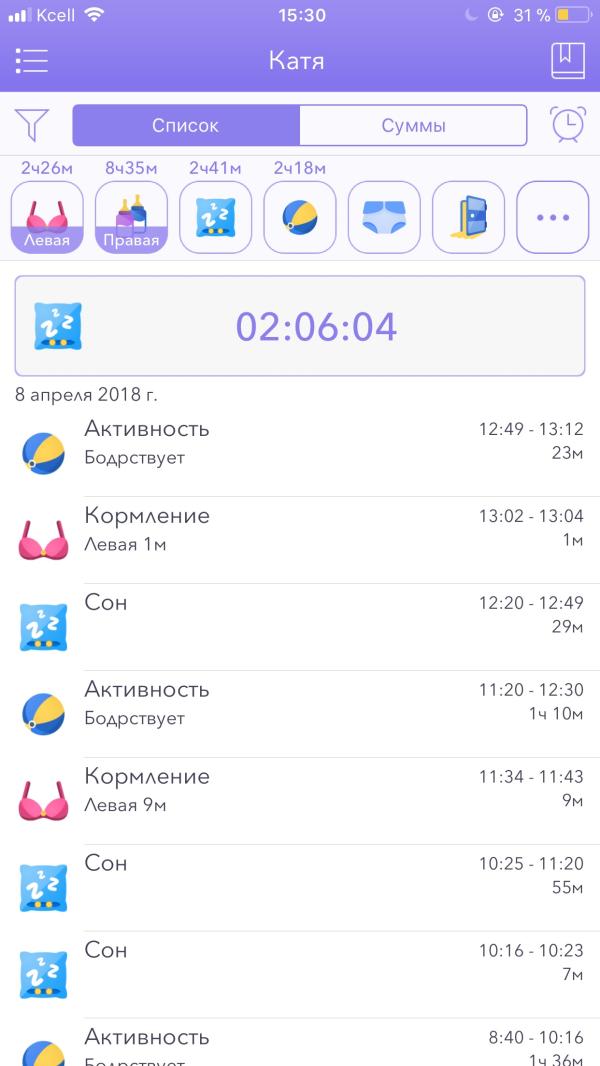This screenshot has height=1066, width=600.
Task: Select the Список tab
Action: coord(186,126)
